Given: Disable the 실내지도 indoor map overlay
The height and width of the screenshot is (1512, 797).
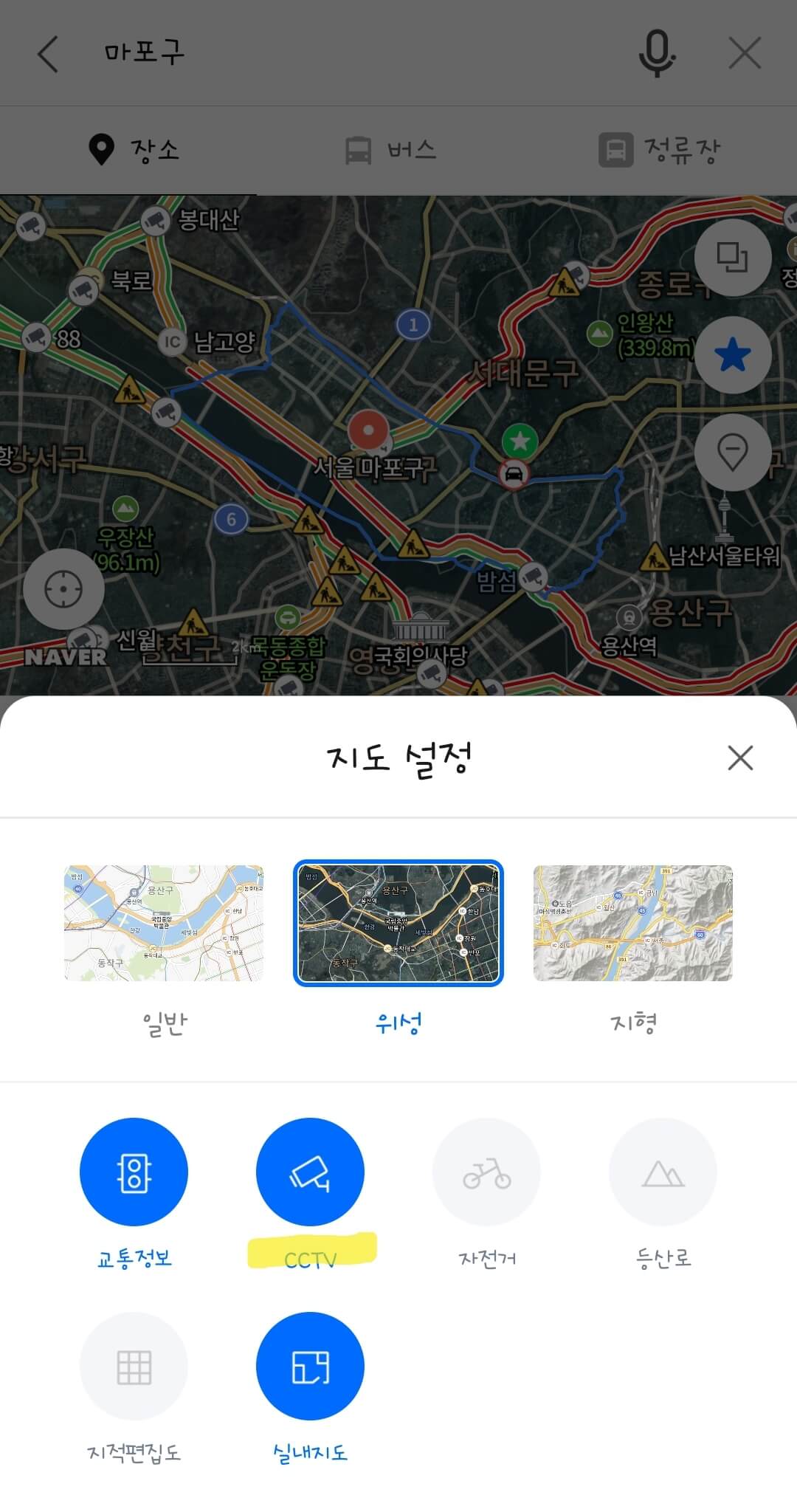Looking at the screenshot, I should point(310,1366).
